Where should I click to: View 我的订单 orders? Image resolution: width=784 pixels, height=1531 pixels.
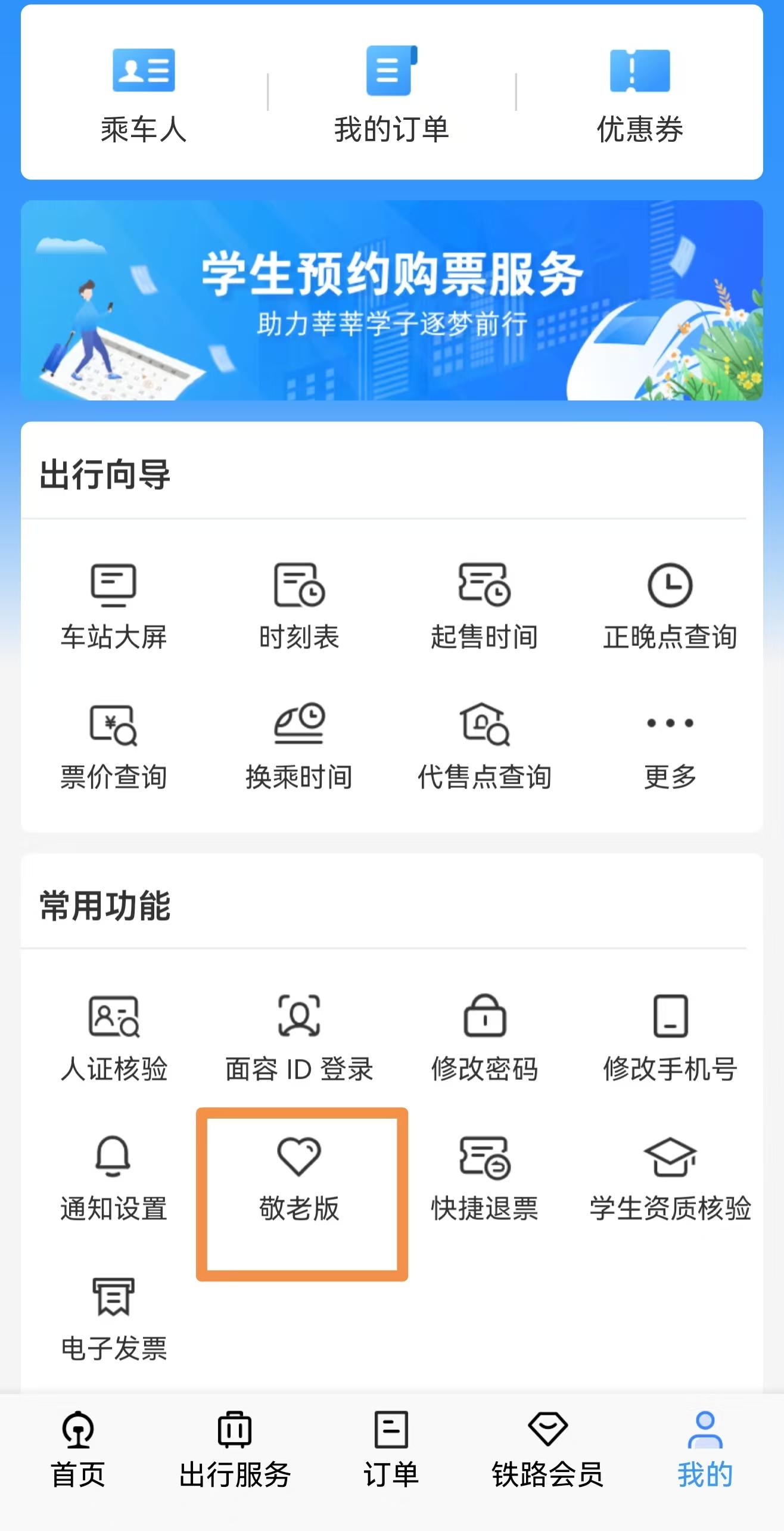point(391,95)
